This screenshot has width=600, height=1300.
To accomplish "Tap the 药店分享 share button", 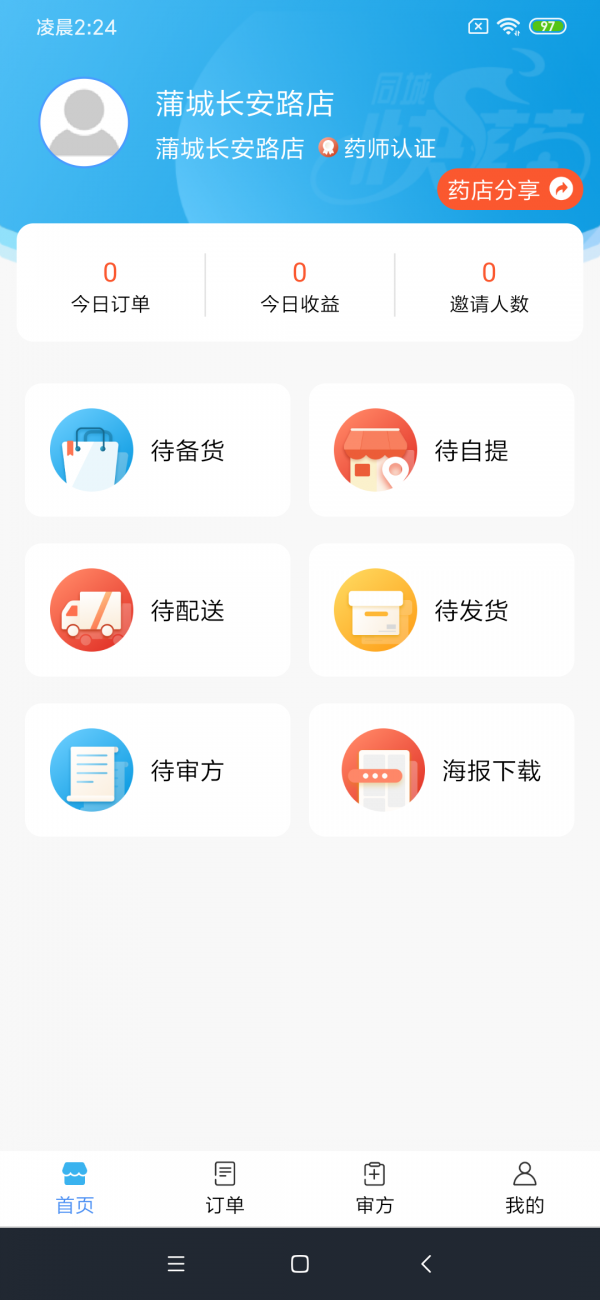I will (x=510, y=189).
